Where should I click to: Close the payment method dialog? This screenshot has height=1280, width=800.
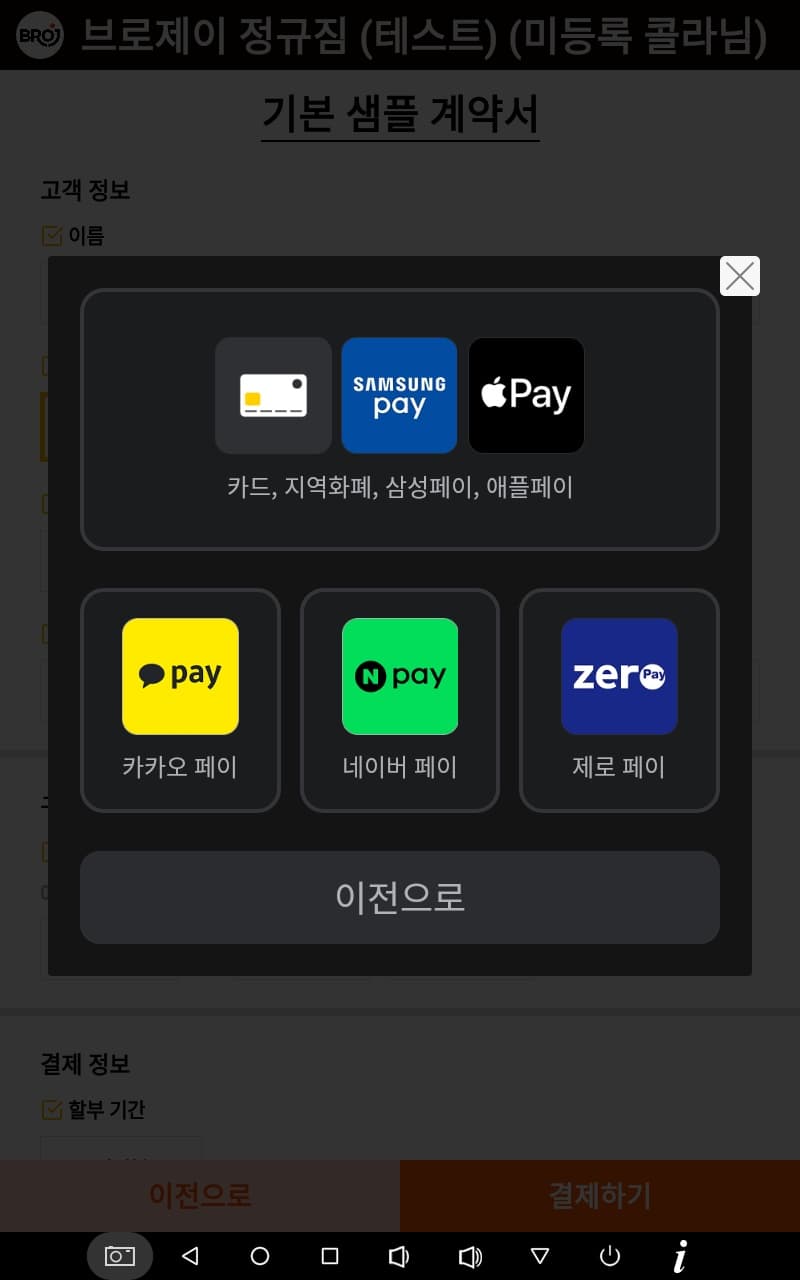[739, 276]
